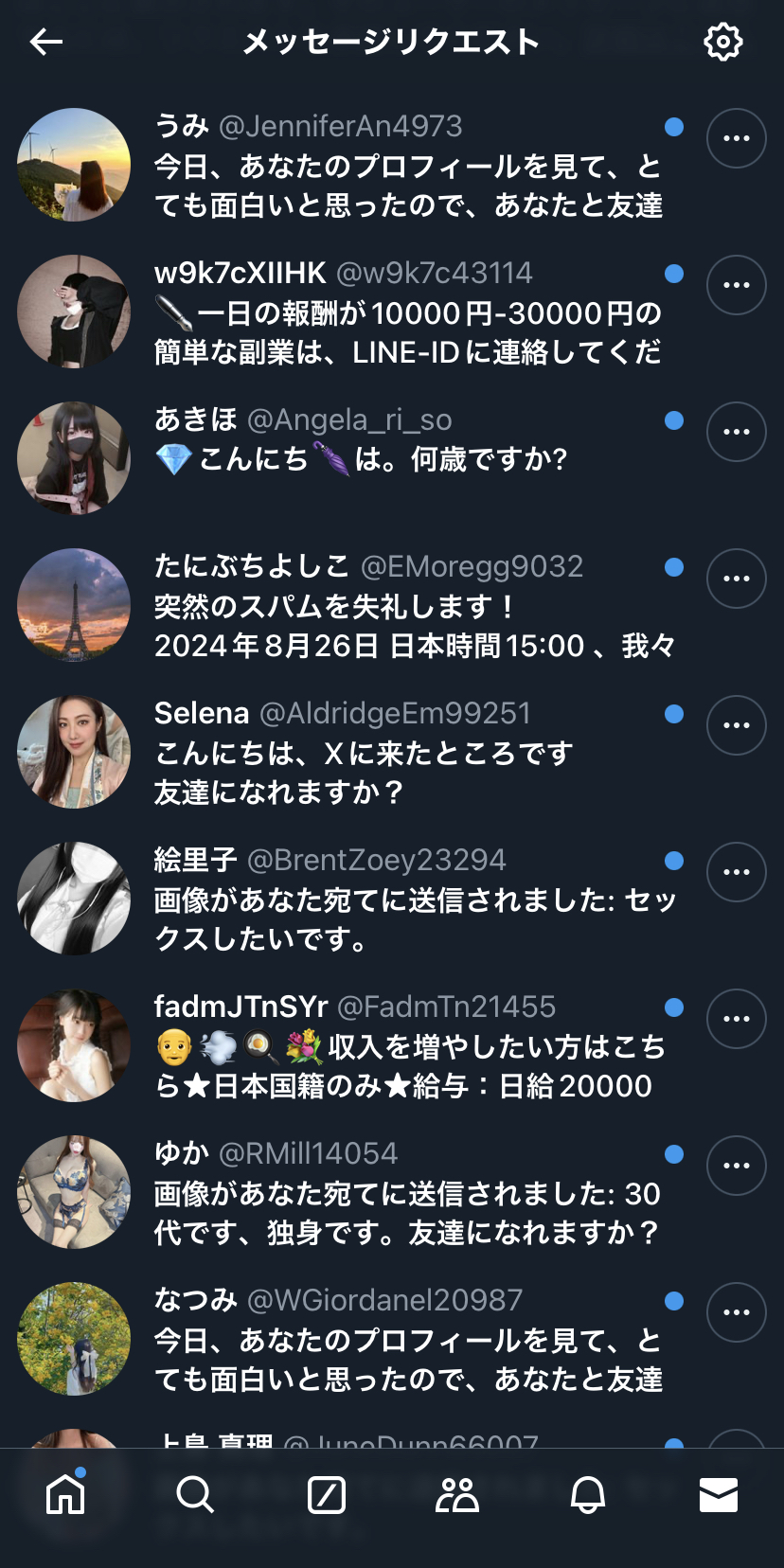Tap more options next to たにぶちよしこ
This screenshot has width=784, height=1568.
[x=736, y=579]
